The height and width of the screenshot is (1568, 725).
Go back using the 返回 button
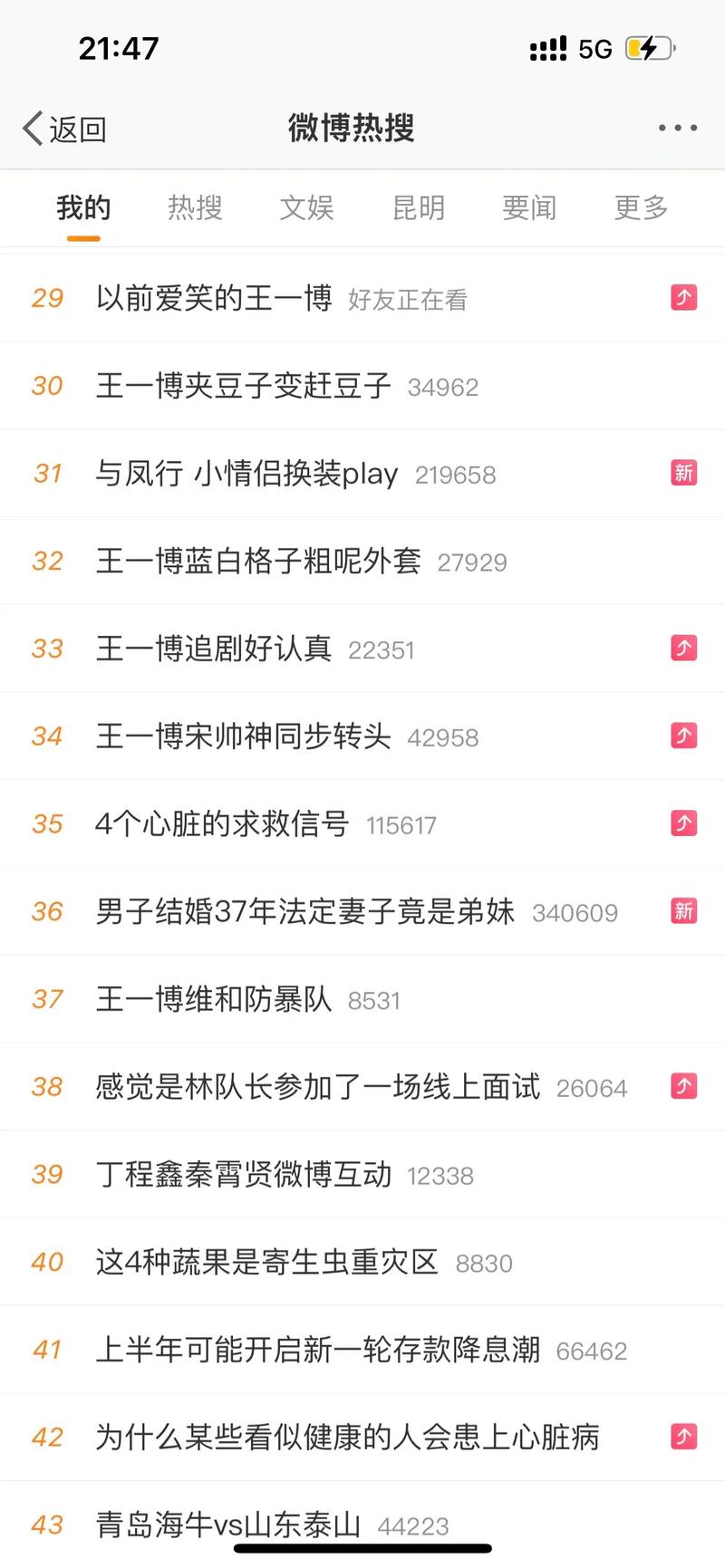point(65,129)
